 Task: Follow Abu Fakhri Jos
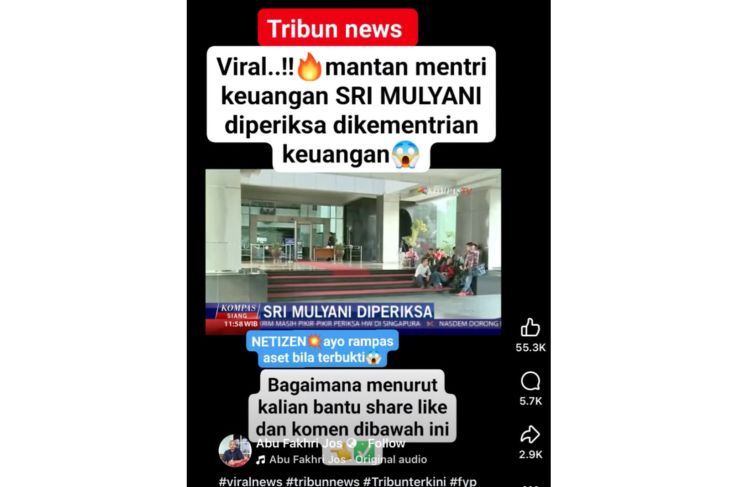(x=386, y=443)
